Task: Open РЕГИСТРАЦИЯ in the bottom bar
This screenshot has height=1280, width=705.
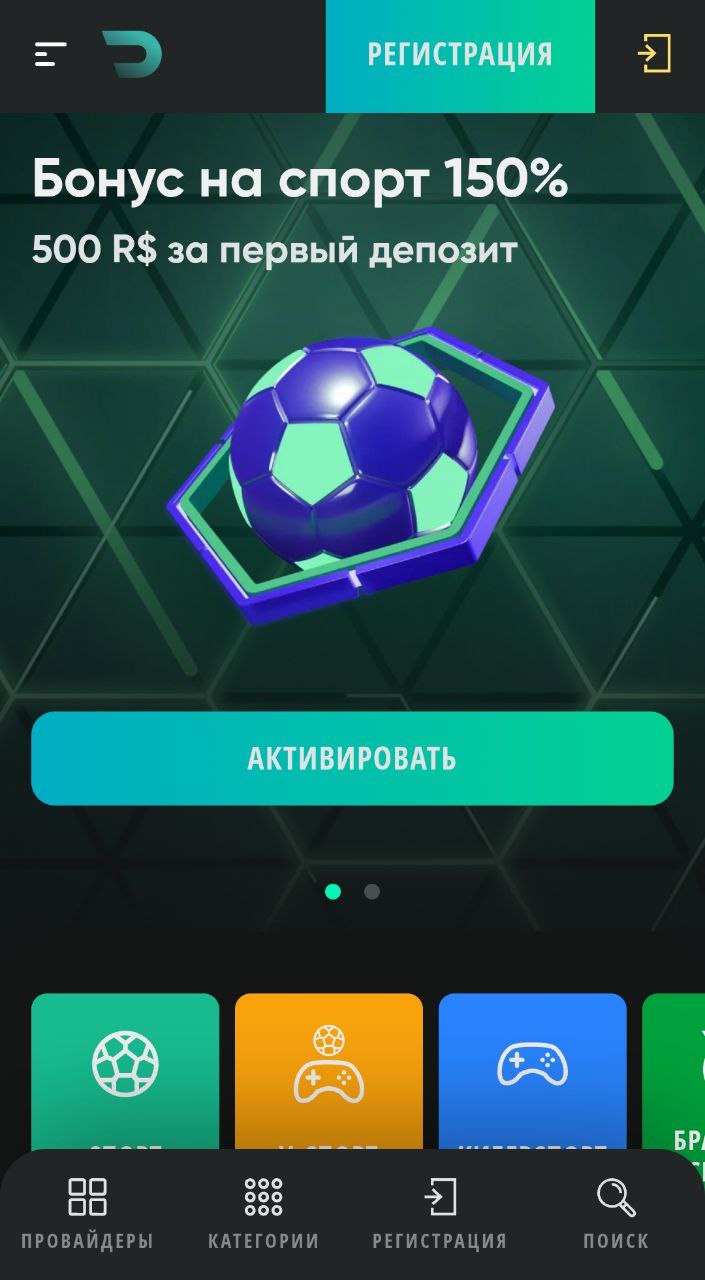Action: (440, 1213)
